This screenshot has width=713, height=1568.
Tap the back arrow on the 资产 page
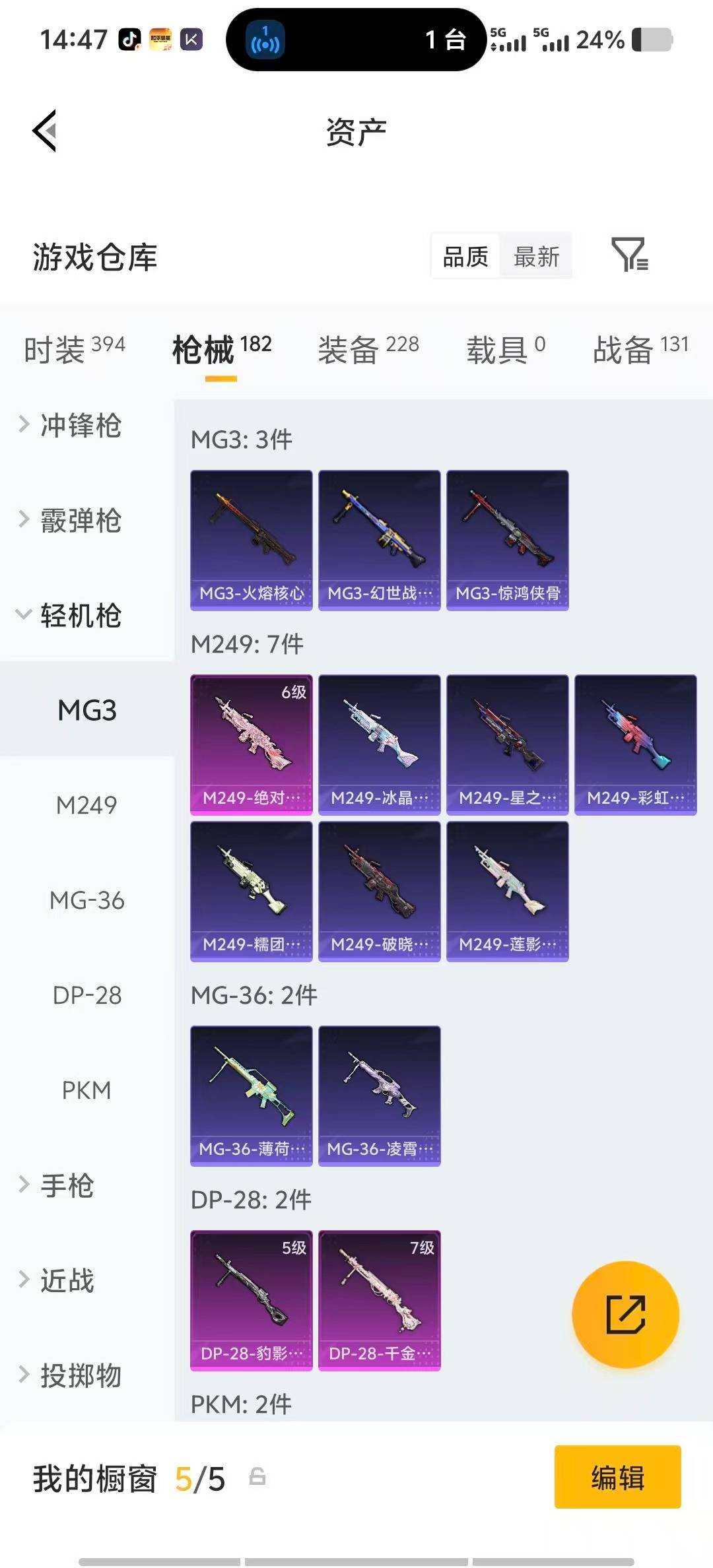44,129
